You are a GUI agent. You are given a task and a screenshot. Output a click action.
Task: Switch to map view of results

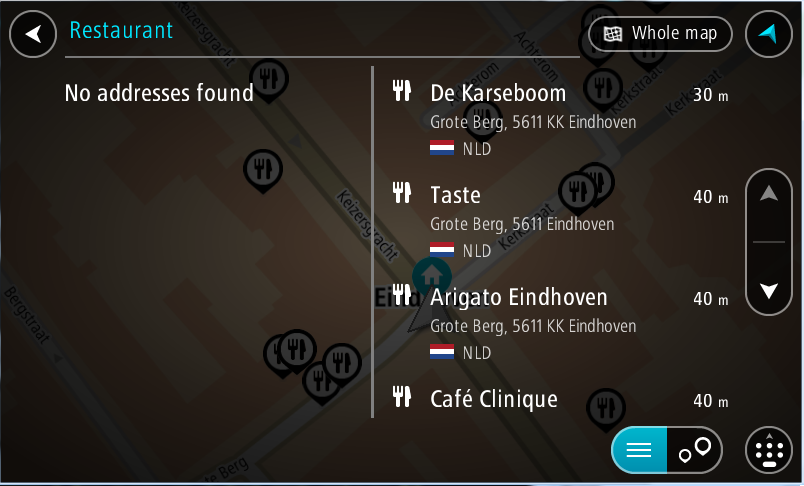pos(695,451)
